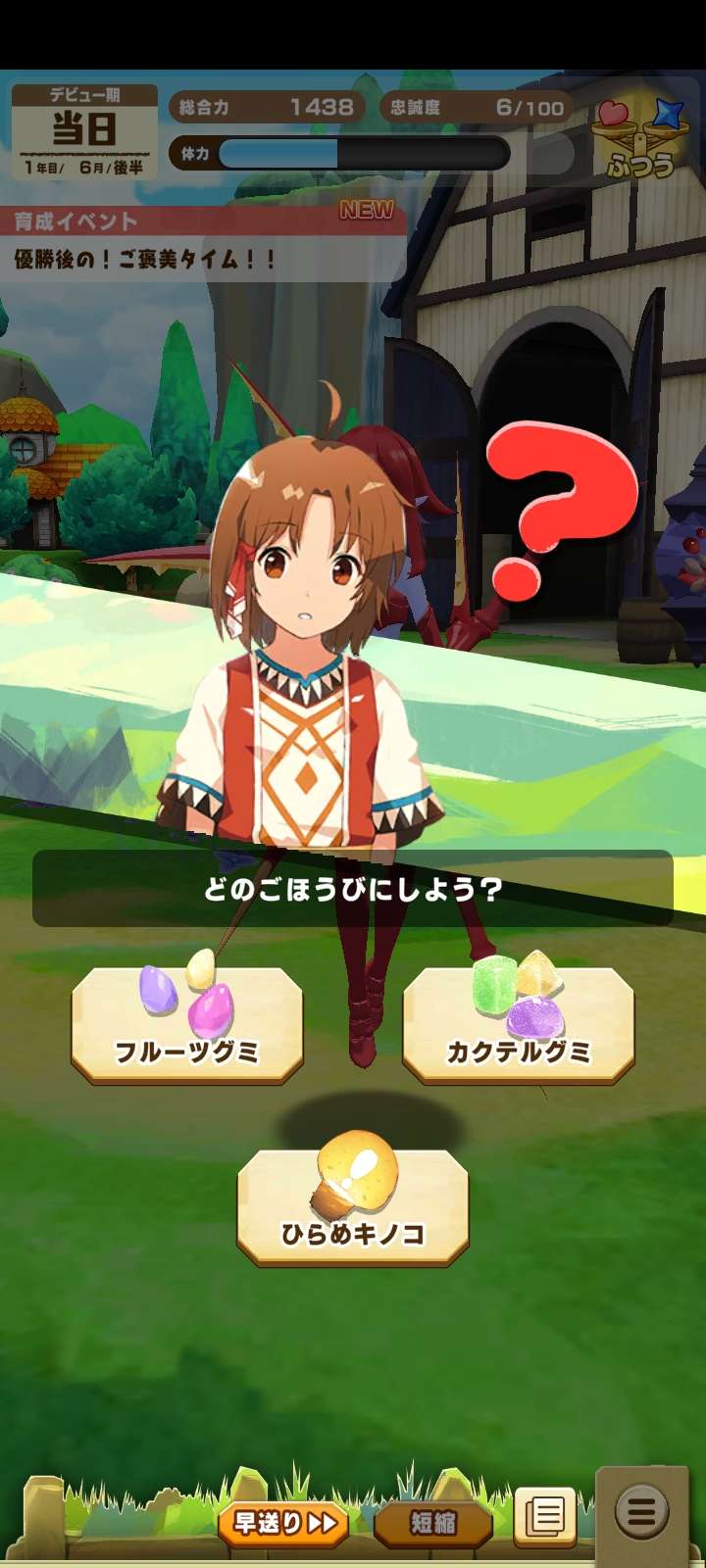
Task: Open the round hamburger menu
Action: tap(641, 1514)
